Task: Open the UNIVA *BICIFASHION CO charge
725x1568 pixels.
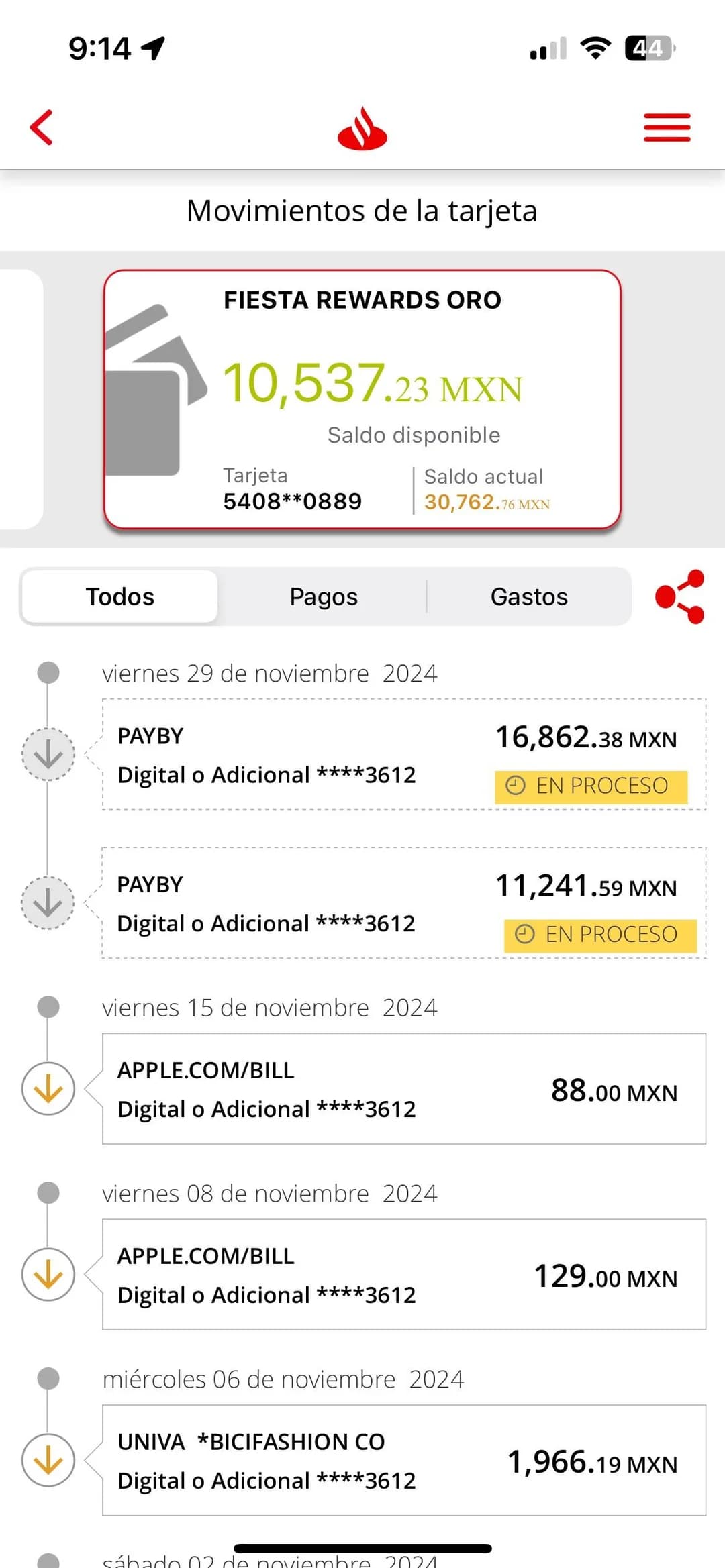Action: 403,1461
